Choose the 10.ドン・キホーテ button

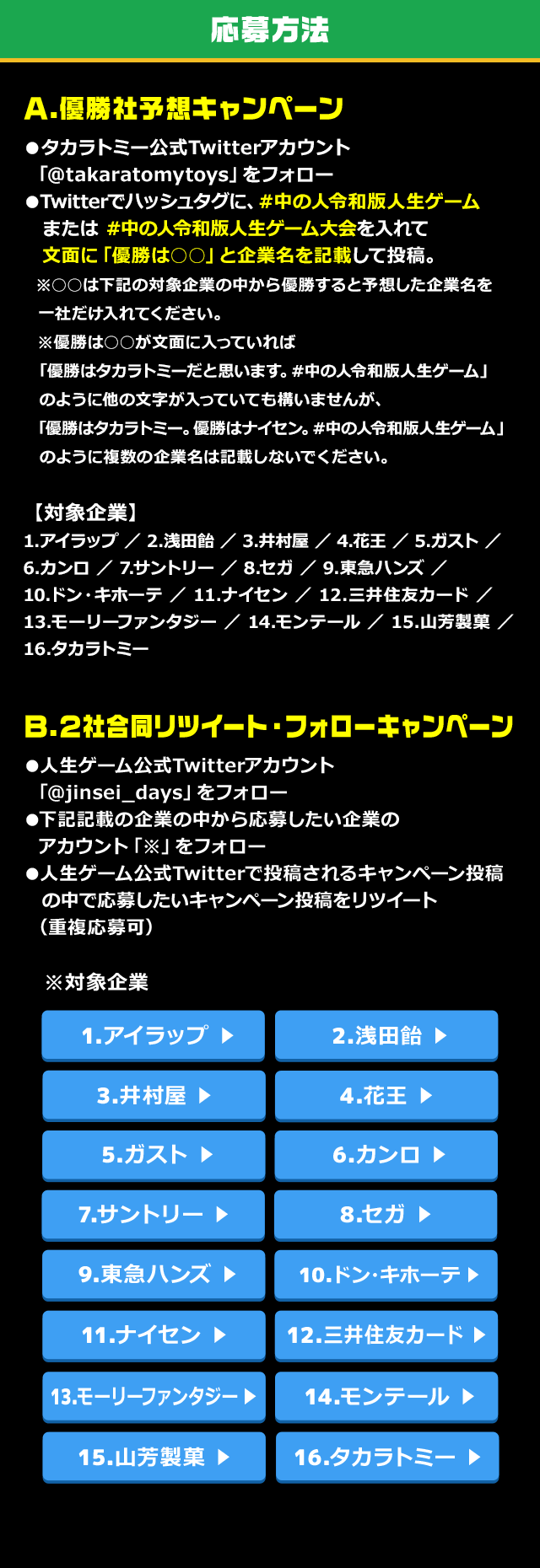(386, 1274)
